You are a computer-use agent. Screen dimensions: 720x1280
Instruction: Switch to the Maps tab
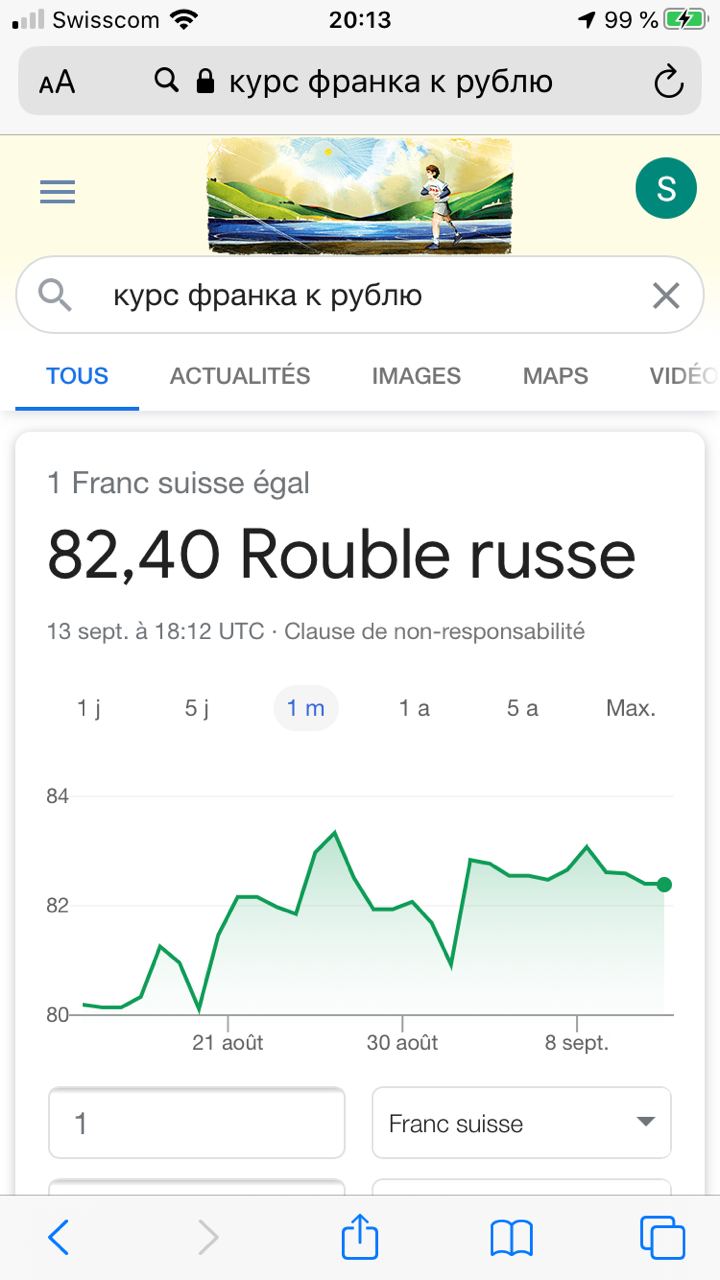[555, 376]
